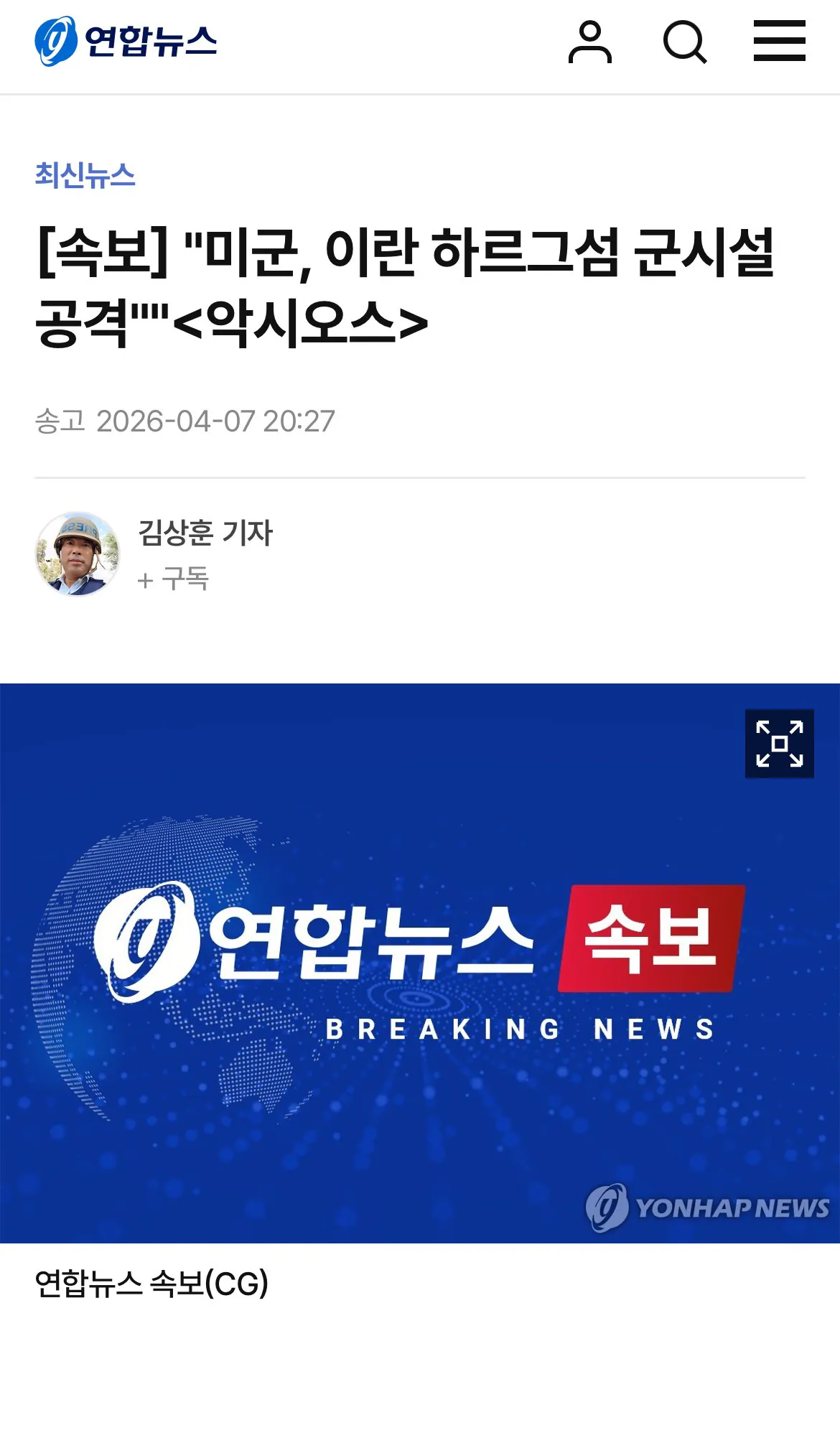This screenshot has height=1443, width=840.
Task: Open the search magnifier
Action: click(x=684, y=42)
